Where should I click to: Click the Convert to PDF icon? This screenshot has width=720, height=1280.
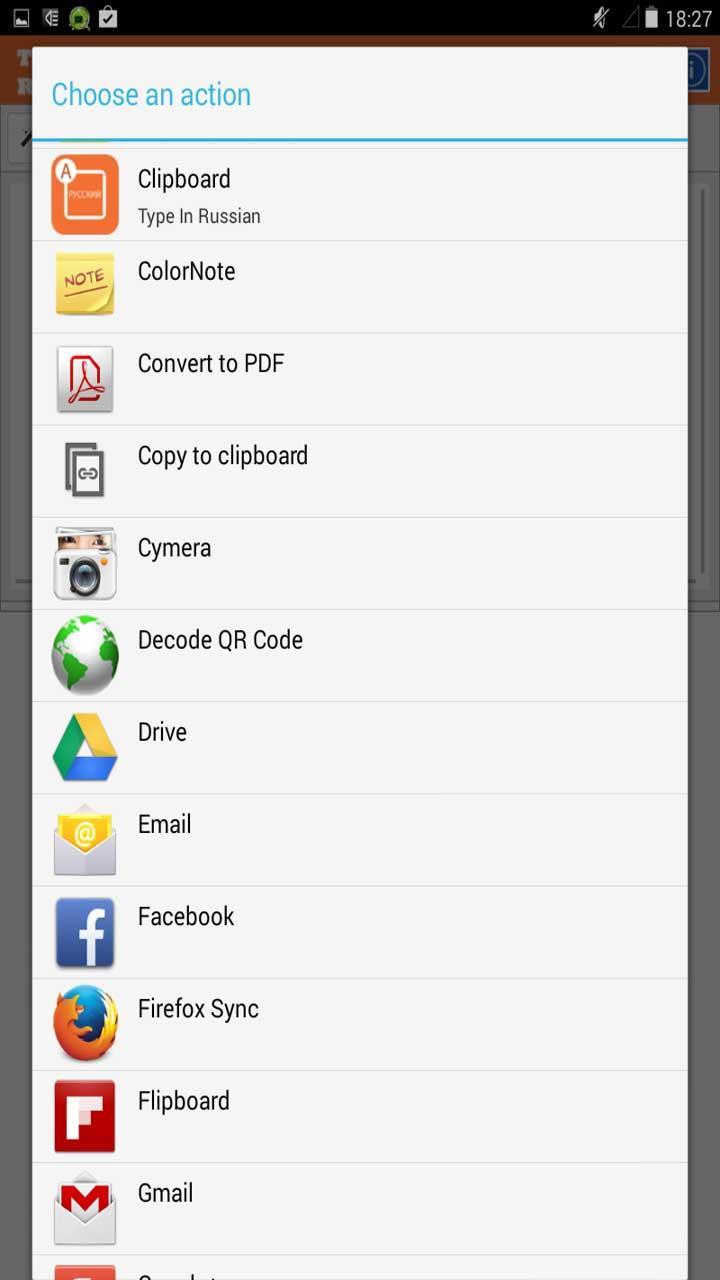[84, 379]
